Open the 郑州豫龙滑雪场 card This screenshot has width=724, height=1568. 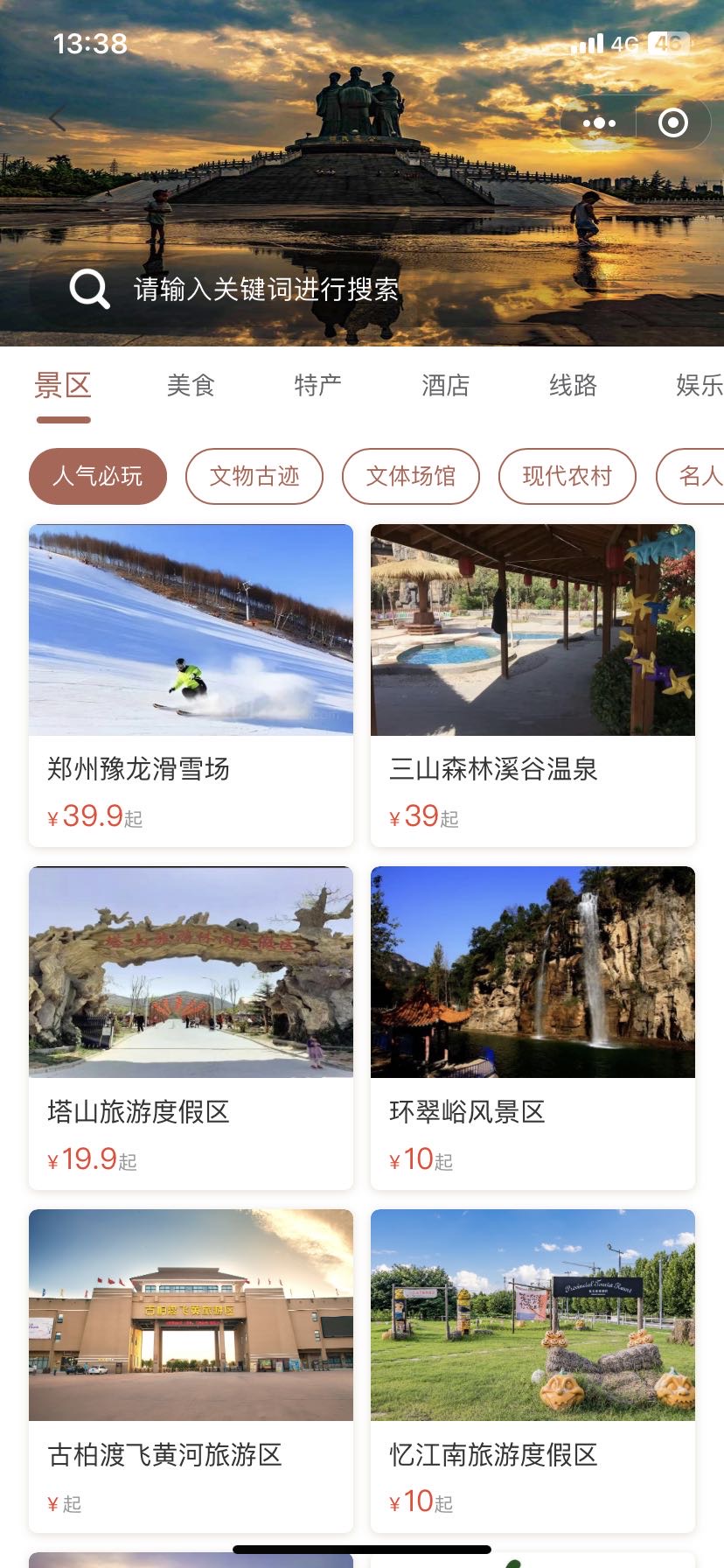(x=191, y=684)
